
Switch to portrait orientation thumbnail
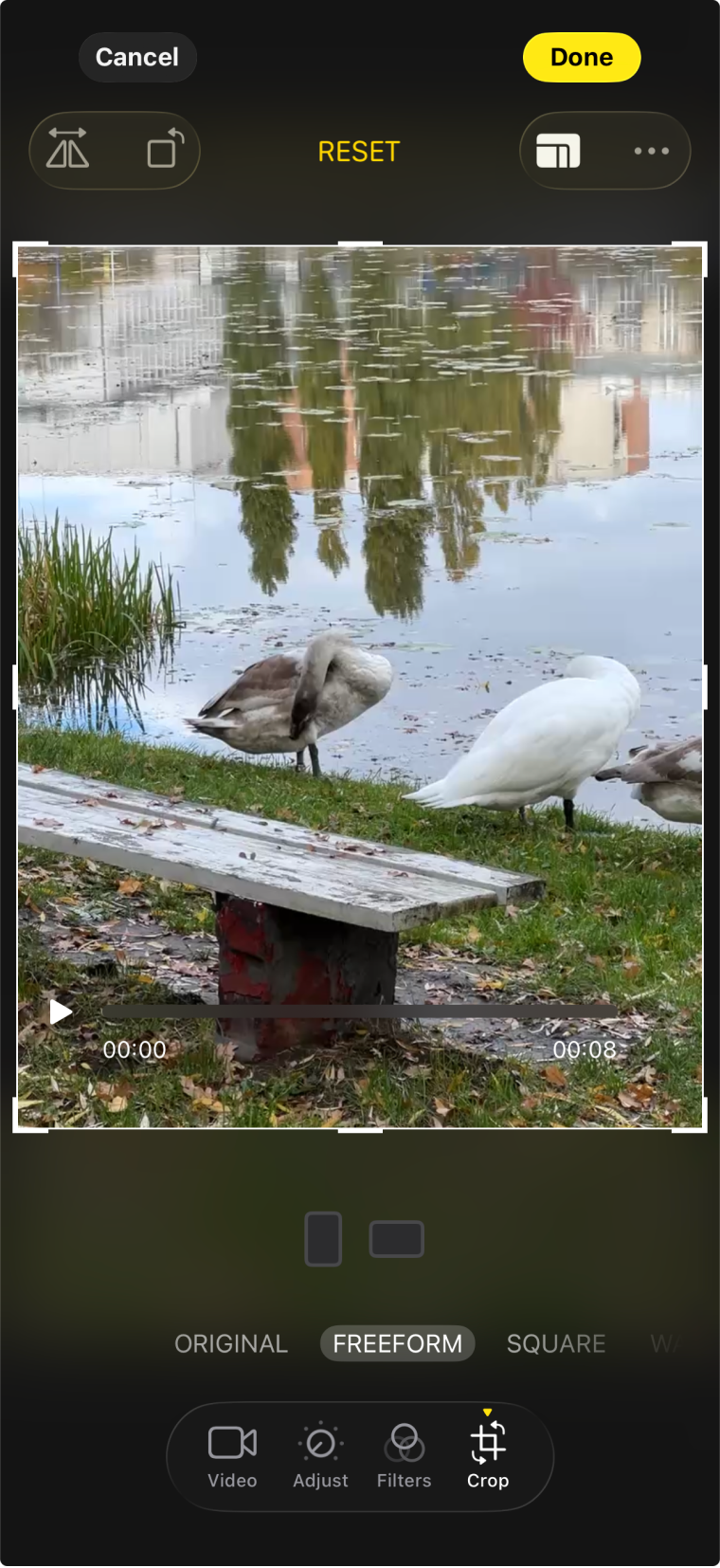pyautogui.click(x=322, y=1239)
